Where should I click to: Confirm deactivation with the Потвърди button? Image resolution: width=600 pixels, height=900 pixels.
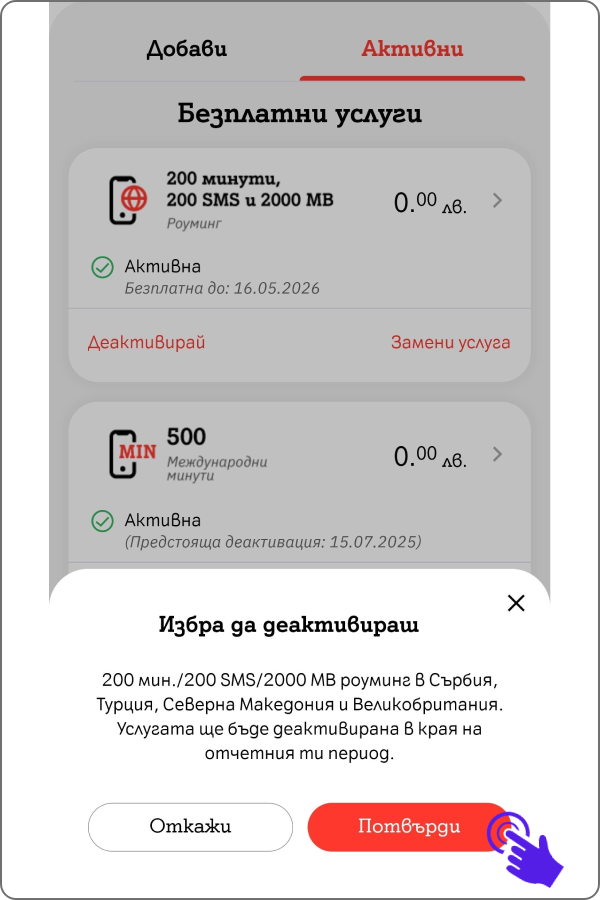point(409,827)
